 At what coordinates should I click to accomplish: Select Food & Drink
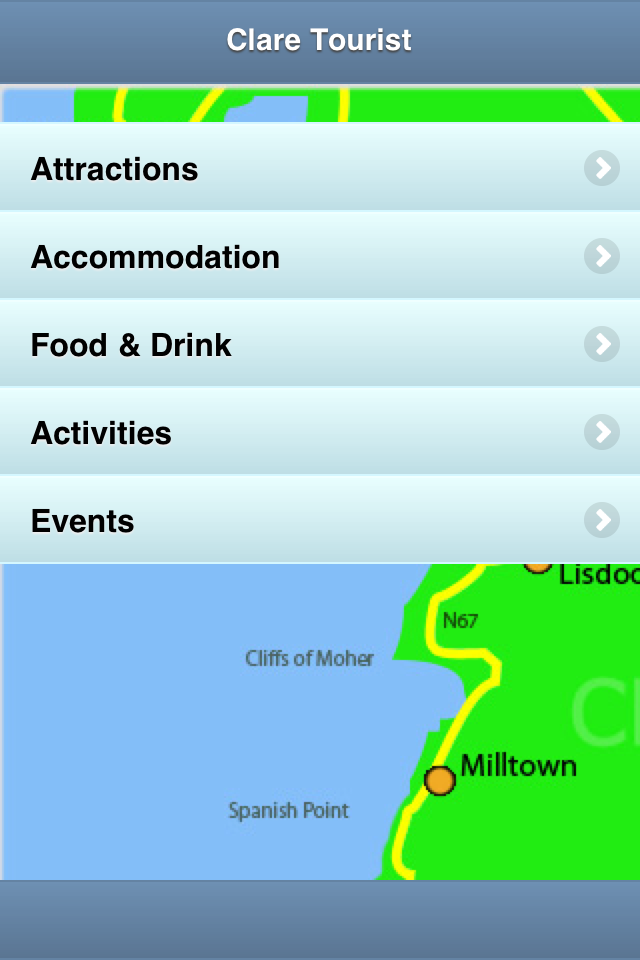(x=320, y=344)
